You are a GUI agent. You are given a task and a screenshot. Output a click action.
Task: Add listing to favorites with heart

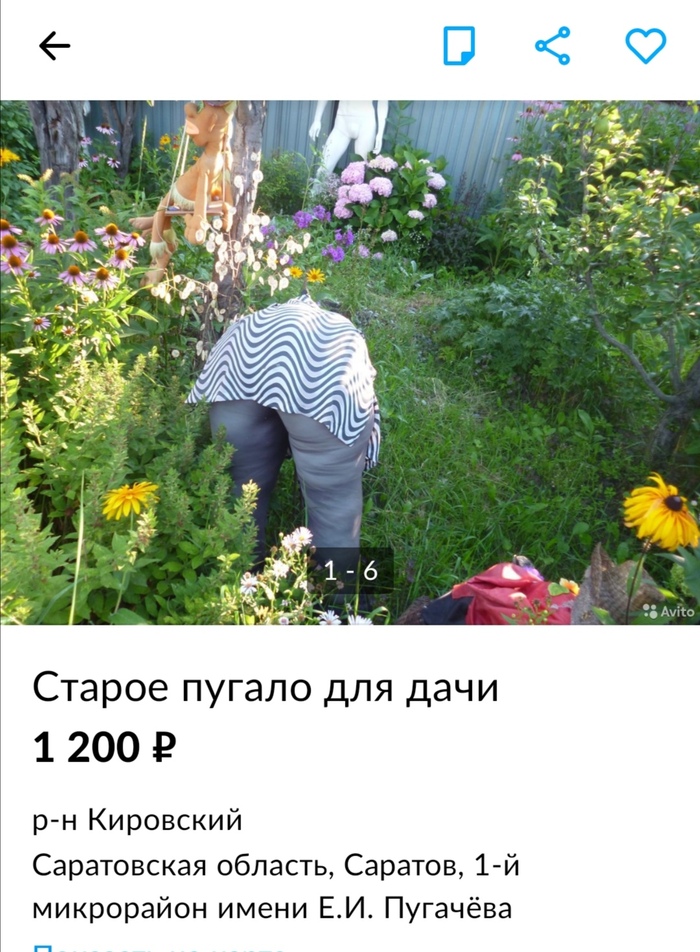[x=645, y=46]
